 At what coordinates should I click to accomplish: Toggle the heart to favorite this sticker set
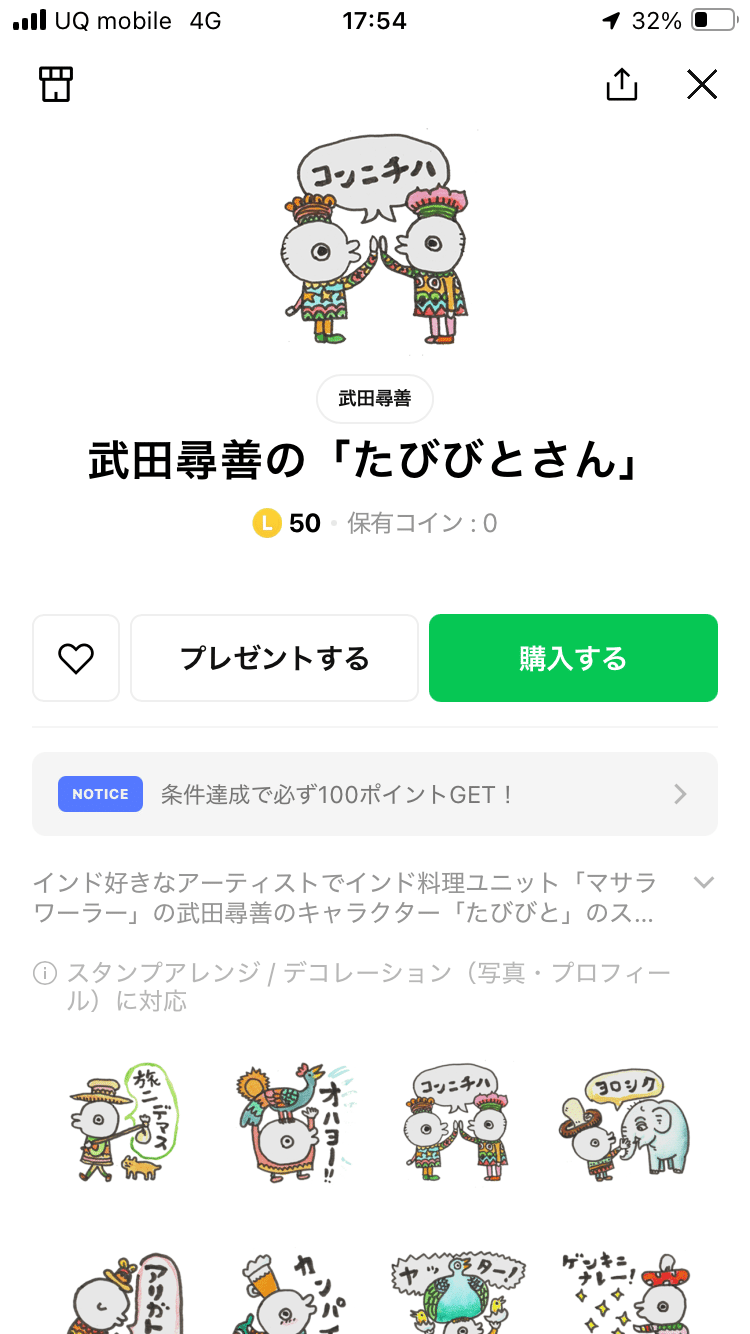75,658
